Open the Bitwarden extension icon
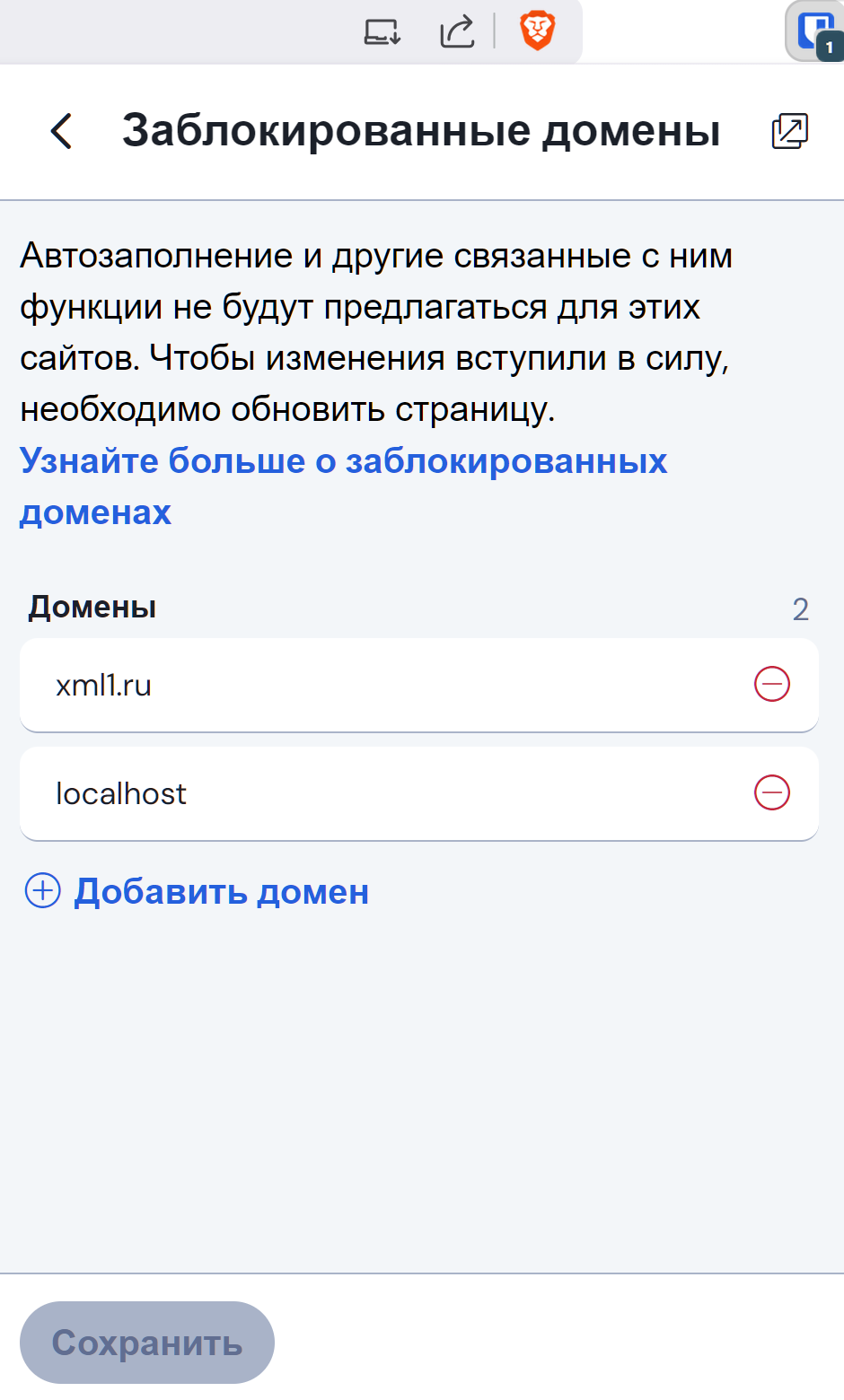 click(815, 31)
